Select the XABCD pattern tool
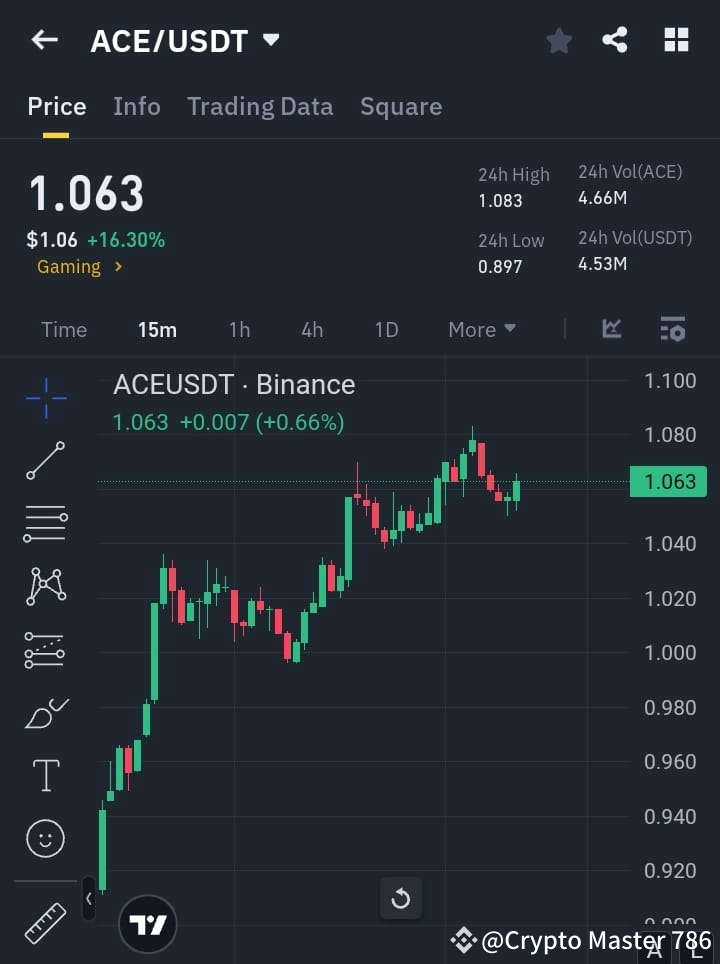Screen dimensions: 720x964 coord(45,587)
